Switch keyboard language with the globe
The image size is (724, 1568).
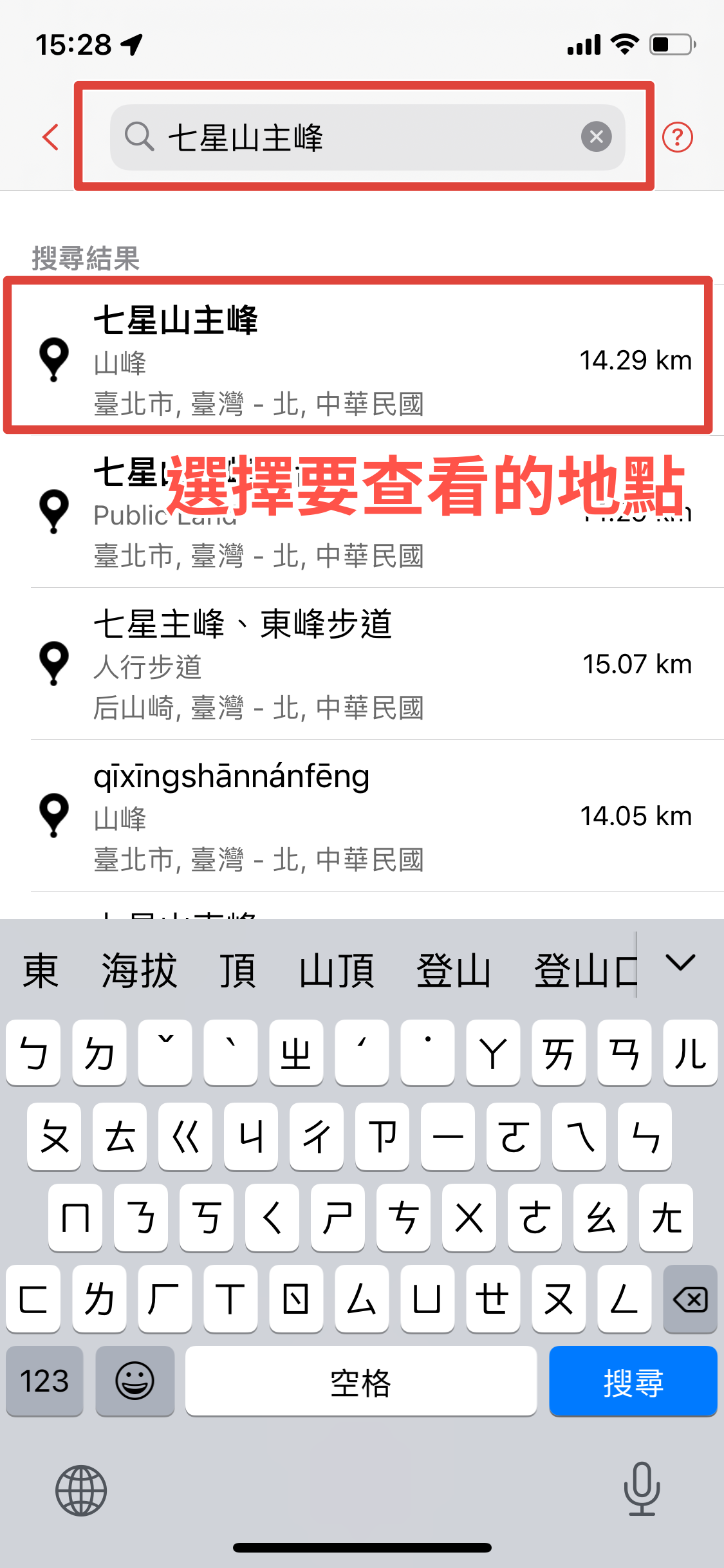(x=81, y=1490)
